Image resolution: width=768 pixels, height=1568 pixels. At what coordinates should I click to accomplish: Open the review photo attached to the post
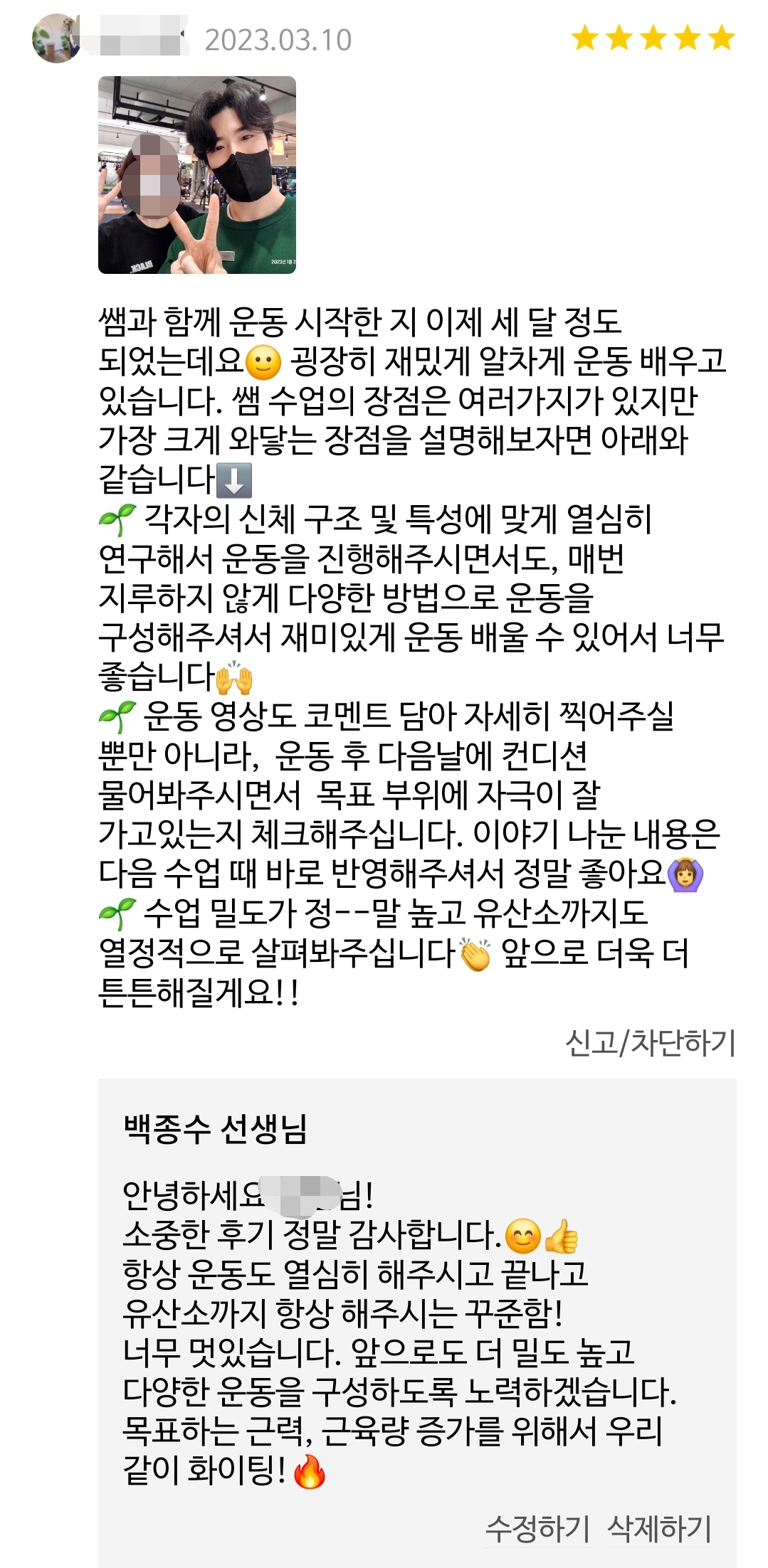tap(197, 175)
